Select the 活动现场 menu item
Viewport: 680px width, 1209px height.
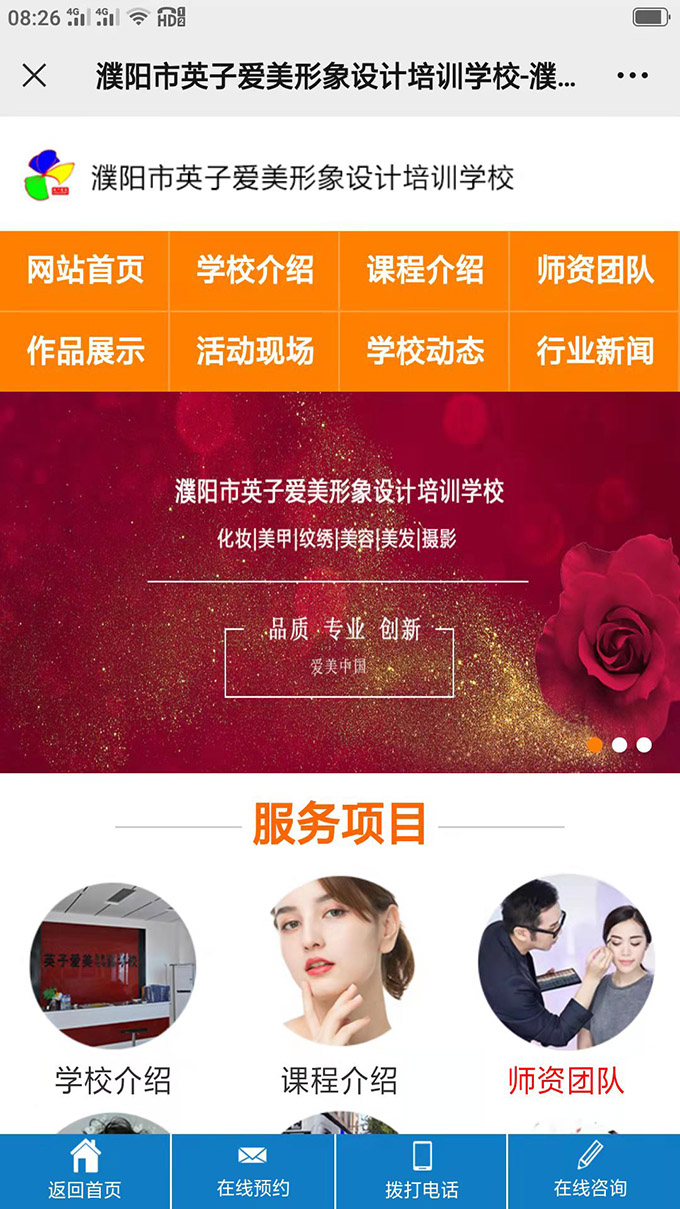click(255, 351)
